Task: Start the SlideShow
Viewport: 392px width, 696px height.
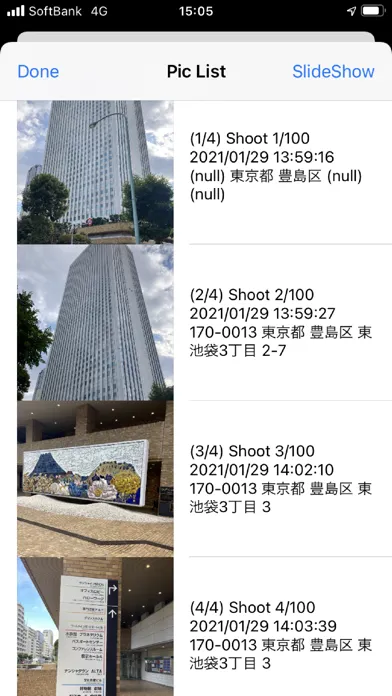Action: tap(333, 71)
